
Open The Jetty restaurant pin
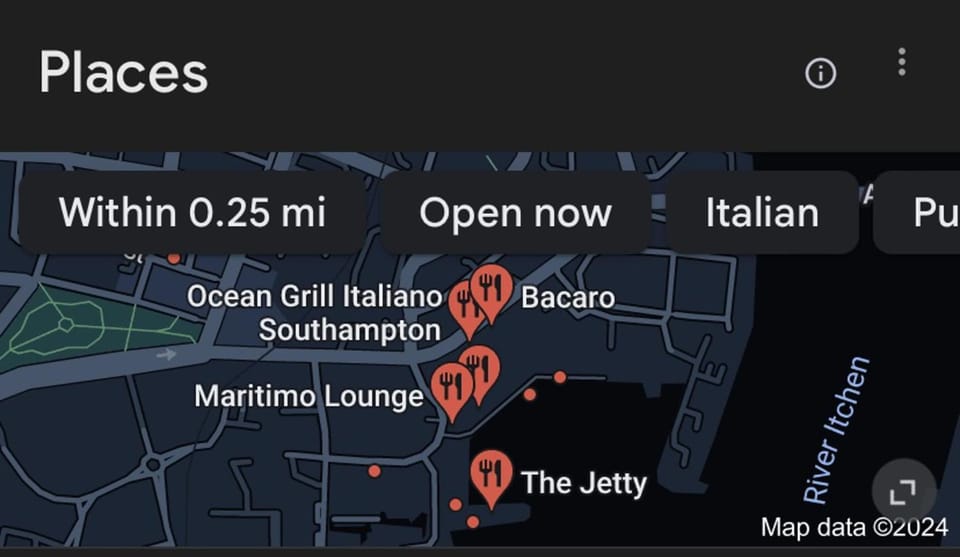(x=490, y=472)
